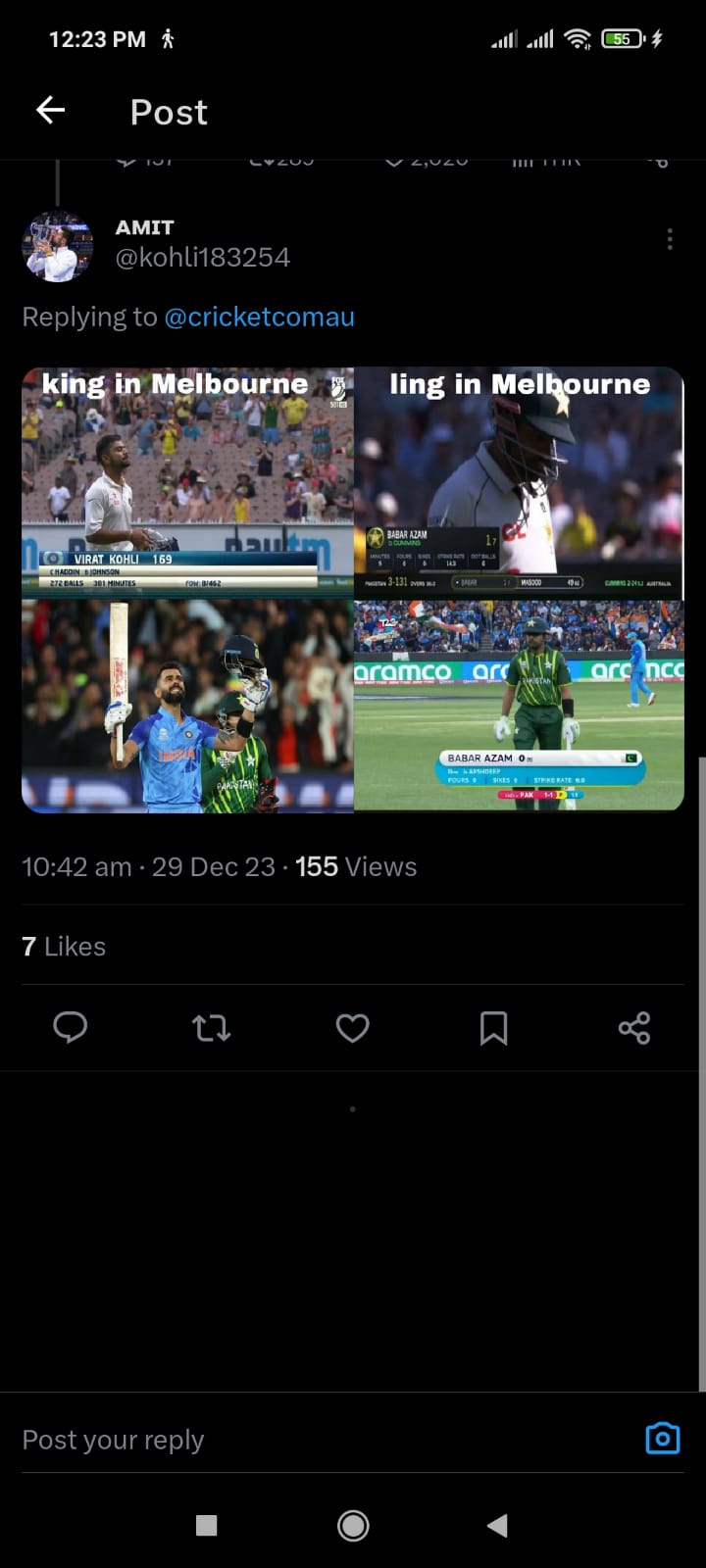706x1568 pixels.
Task: Go to the home screen via system button
Action: pos(353,1525)
